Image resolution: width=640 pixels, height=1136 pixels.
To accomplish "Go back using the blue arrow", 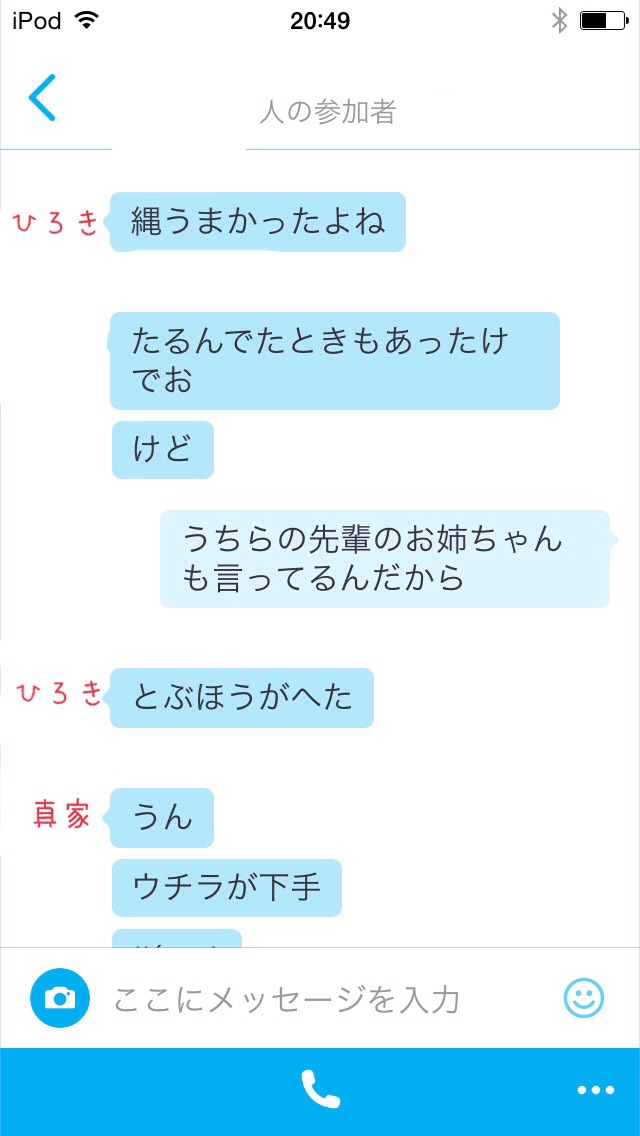I will (42, 98).
